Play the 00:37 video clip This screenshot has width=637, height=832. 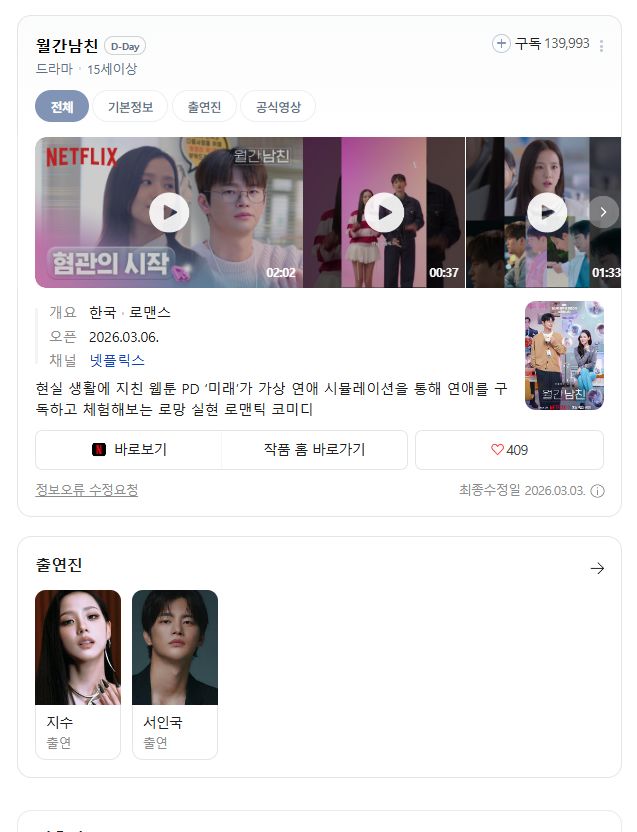pyautogui.click(x=384, y=212)
